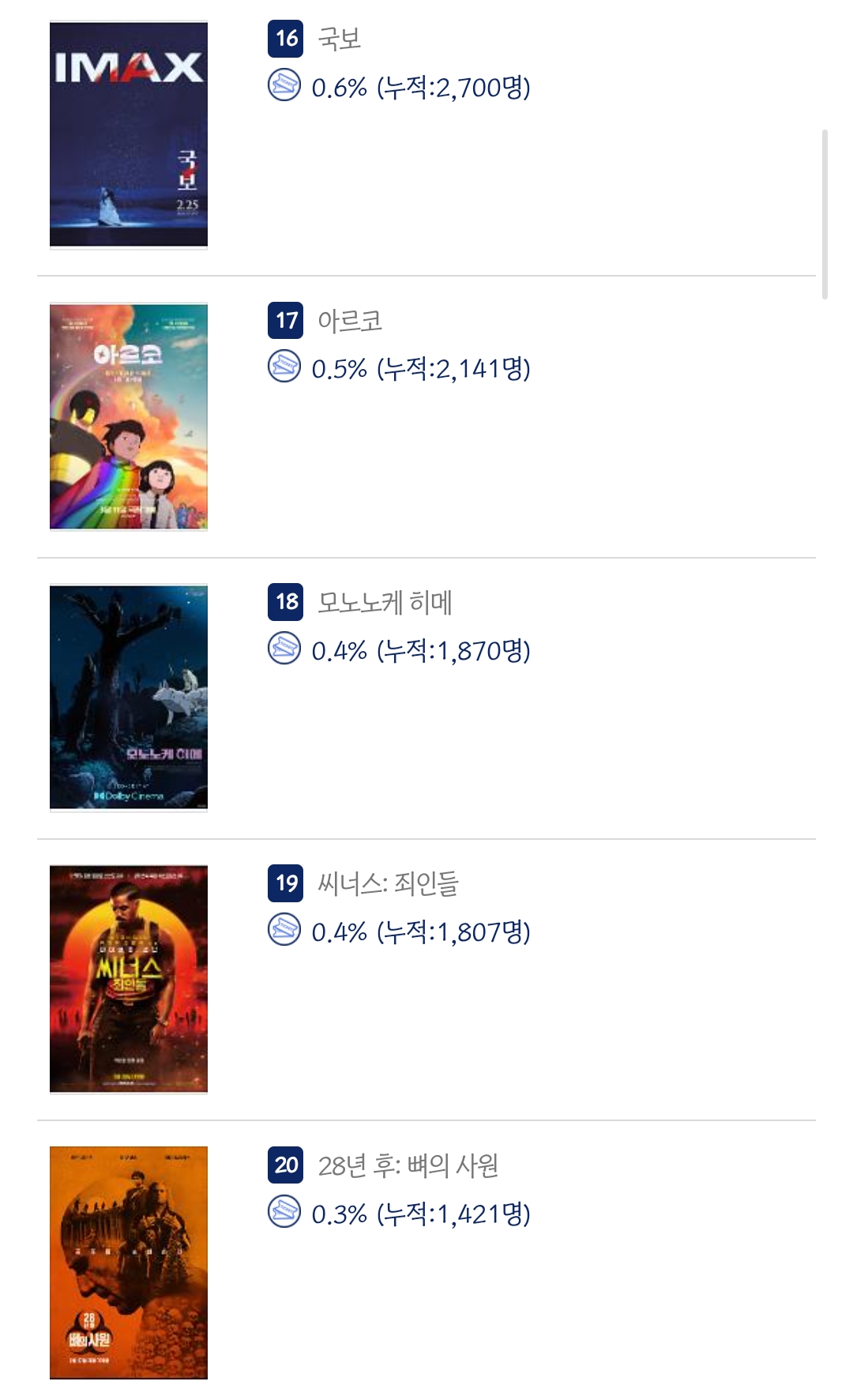Select the 씨너스: 죄인들 title ranked 19
This screenshot has width=853, height=1400.
pos(388,883)
